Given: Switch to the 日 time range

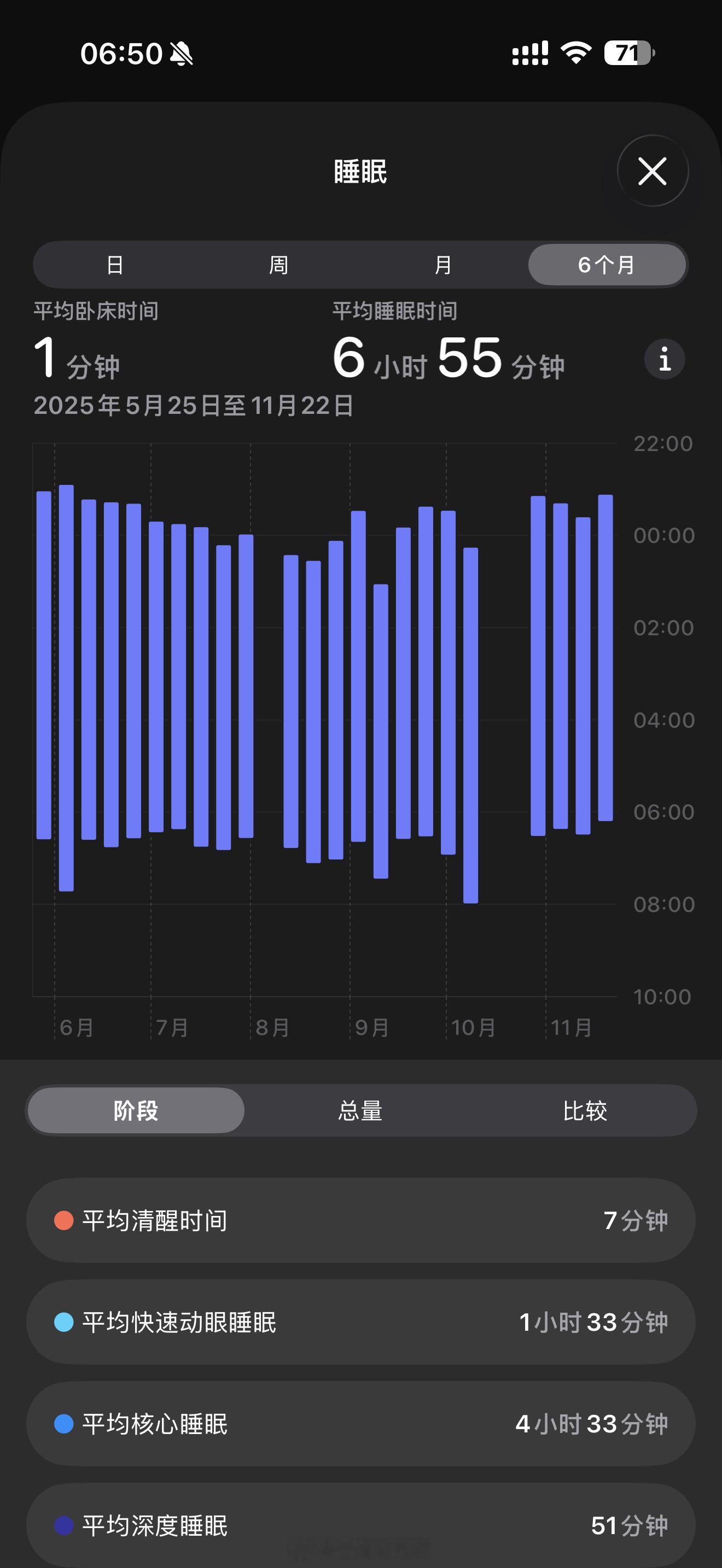Looking at the screenshot, I should (115, 265).
